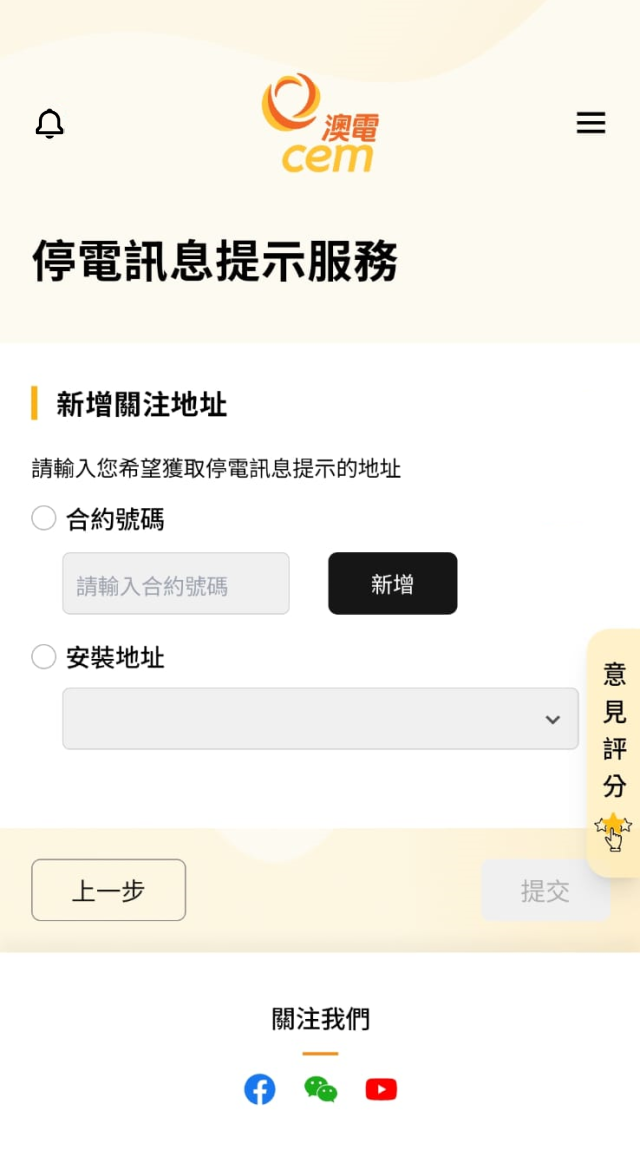This screenshot has height=1154, width=640.
Task: Expand the 安裝地址 dropdown
Action: click(320, 718)
